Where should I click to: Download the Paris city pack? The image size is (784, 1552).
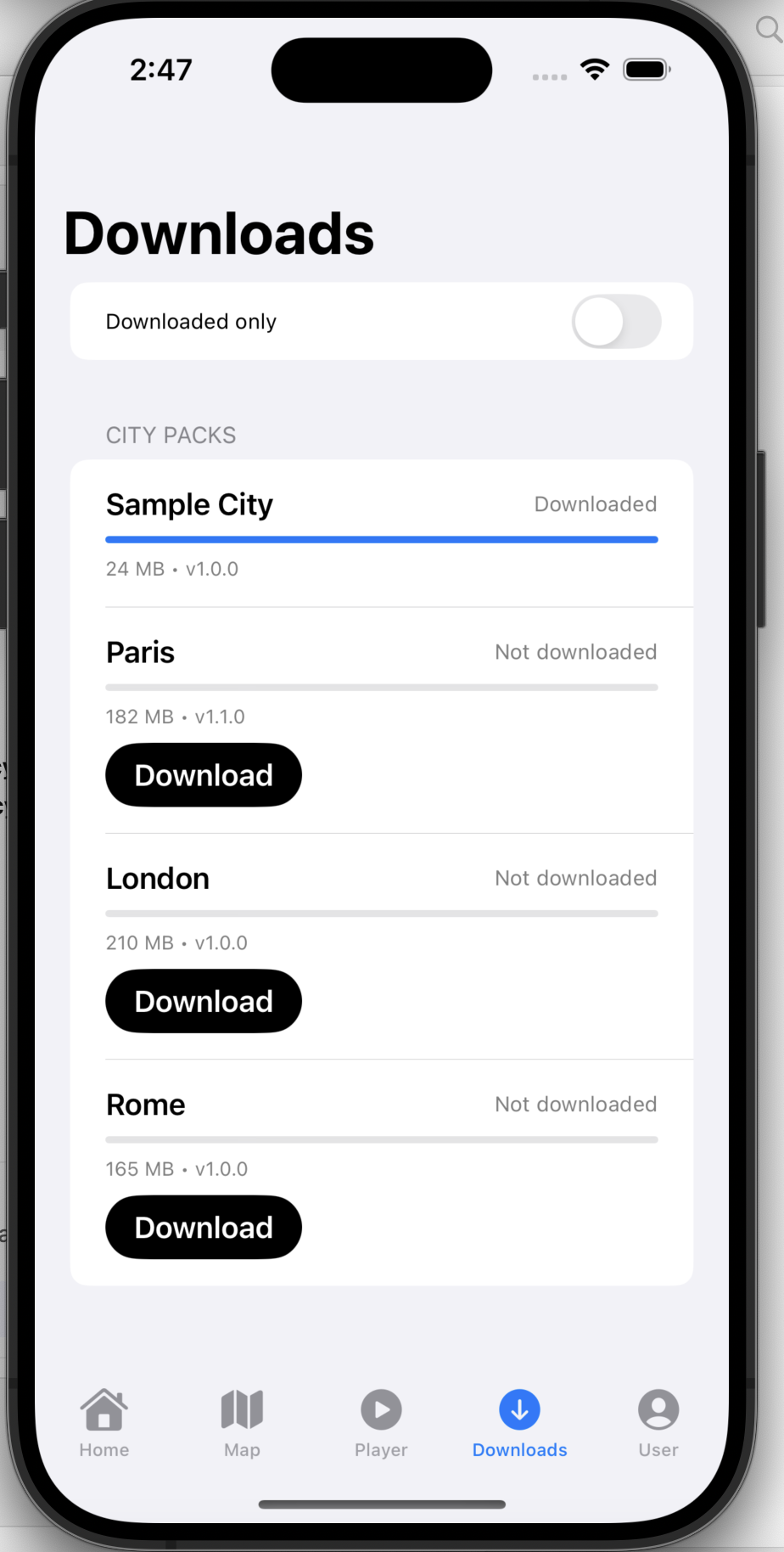(x=204, y=775)
